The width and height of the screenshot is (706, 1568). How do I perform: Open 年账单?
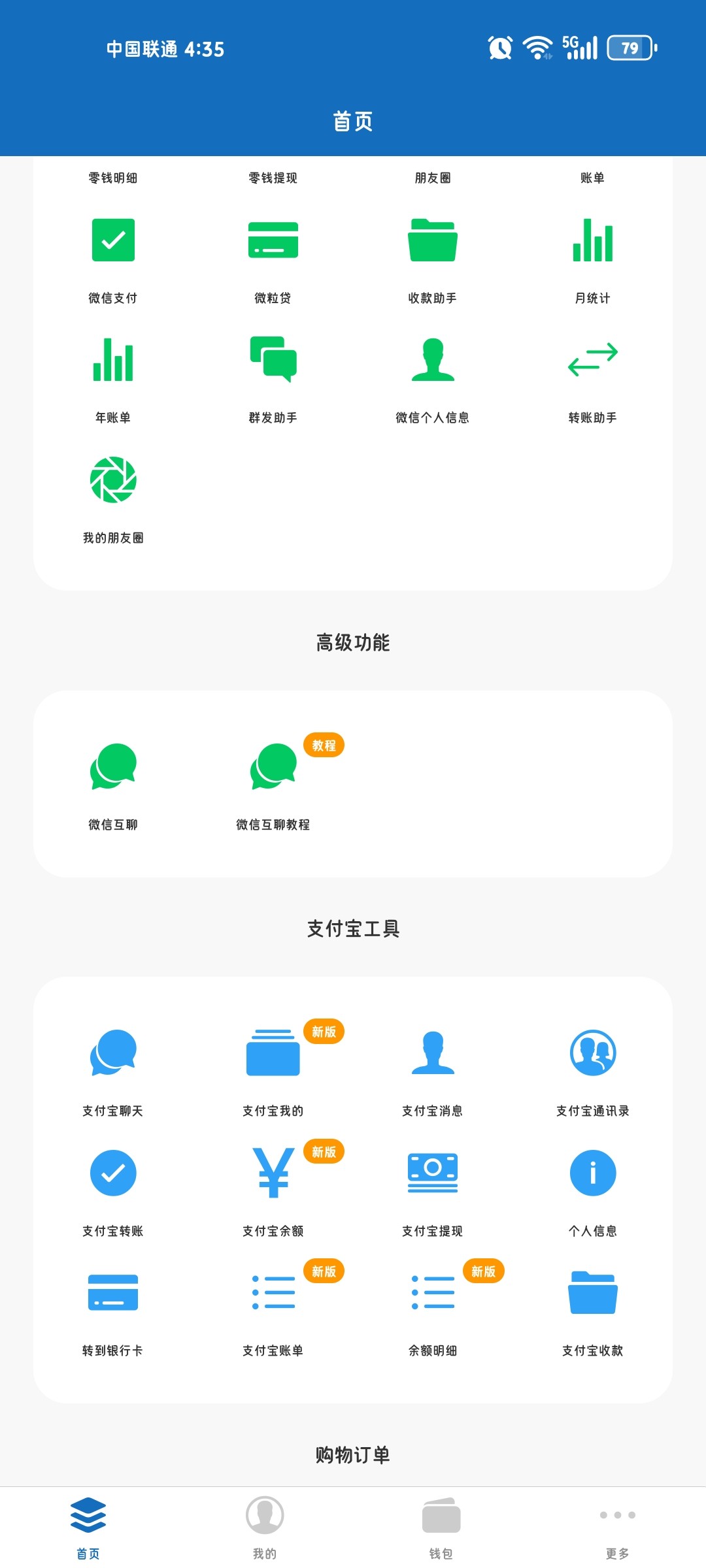coord(113,360)
